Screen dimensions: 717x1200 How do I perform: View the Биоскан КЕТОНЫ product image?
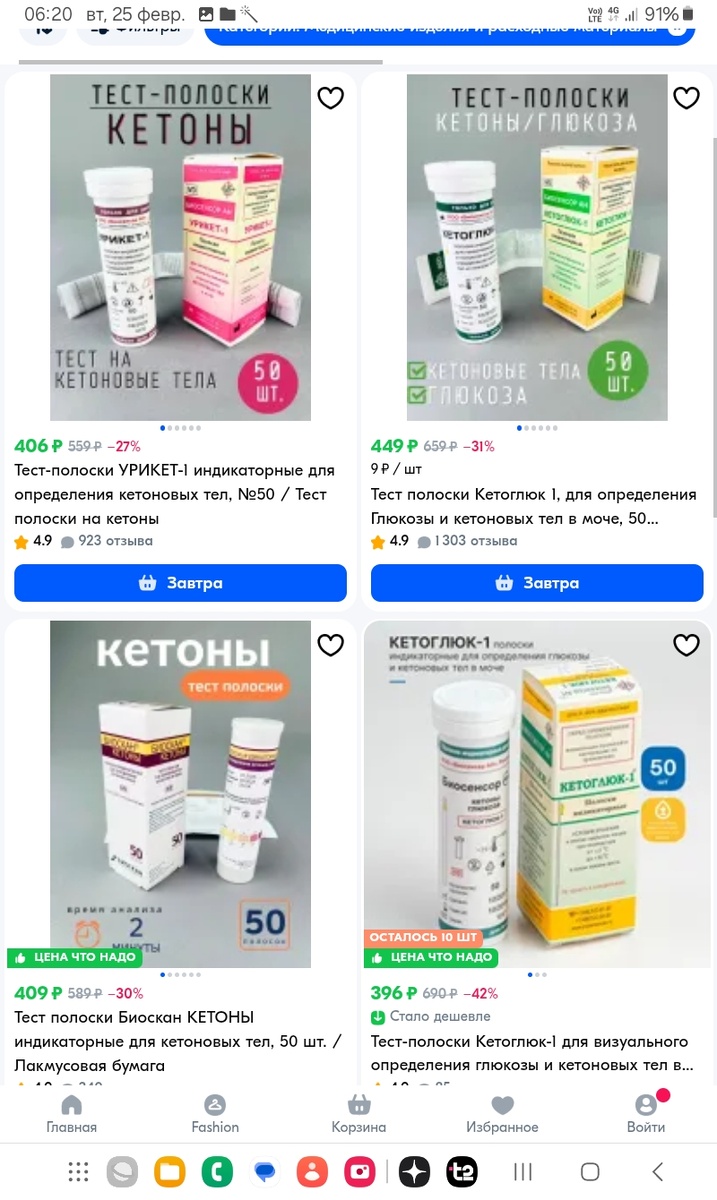[180, 795]
